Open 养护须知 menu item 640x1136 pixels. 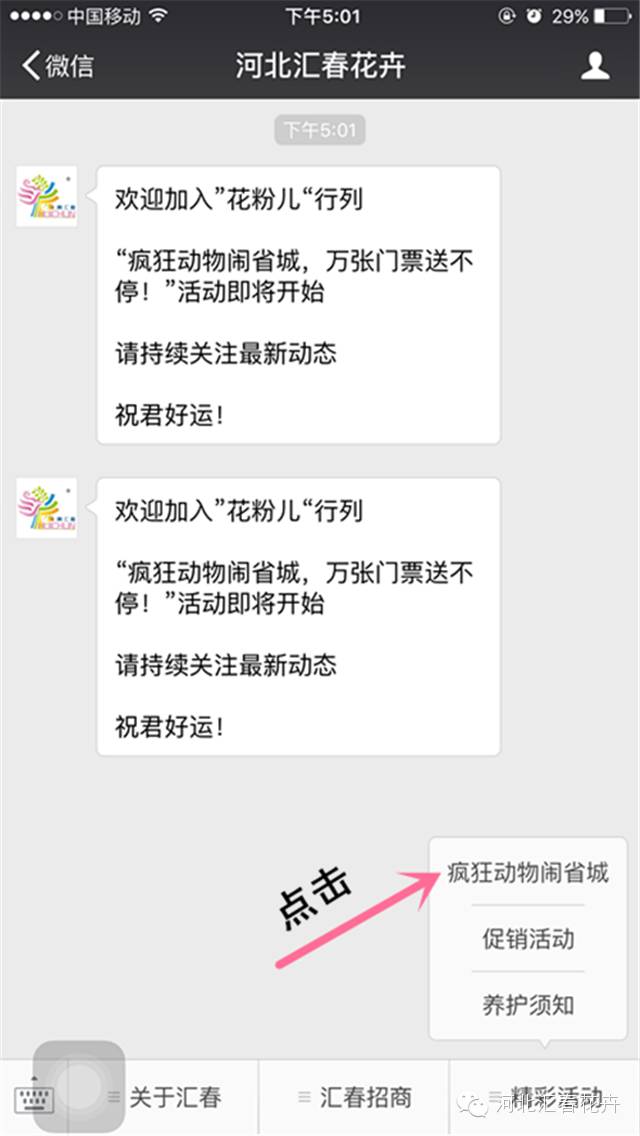(528, 1005)
